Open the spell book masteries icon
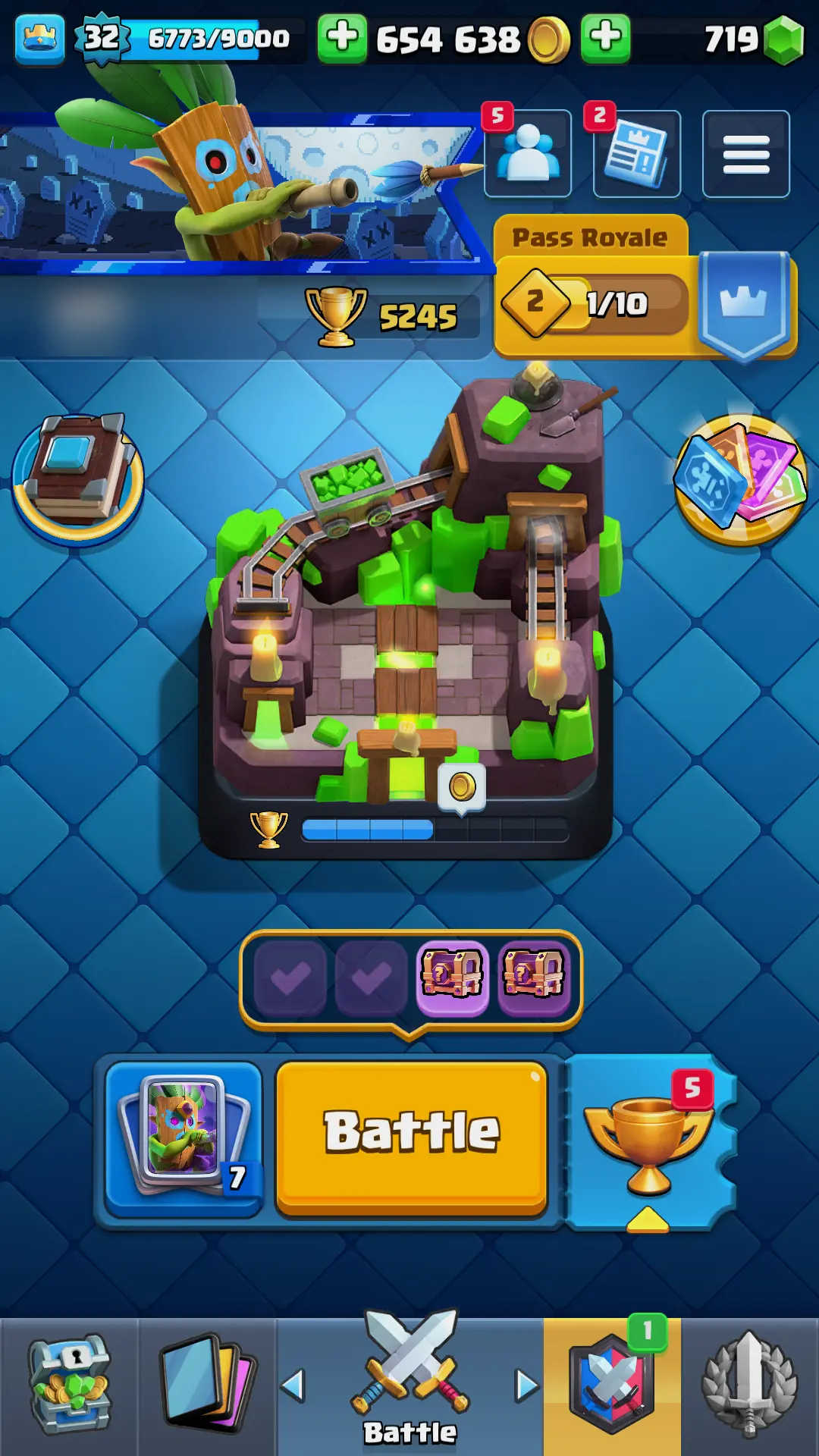The width and height of the screenshot is (819, 1456). click(x=77, y=478)
